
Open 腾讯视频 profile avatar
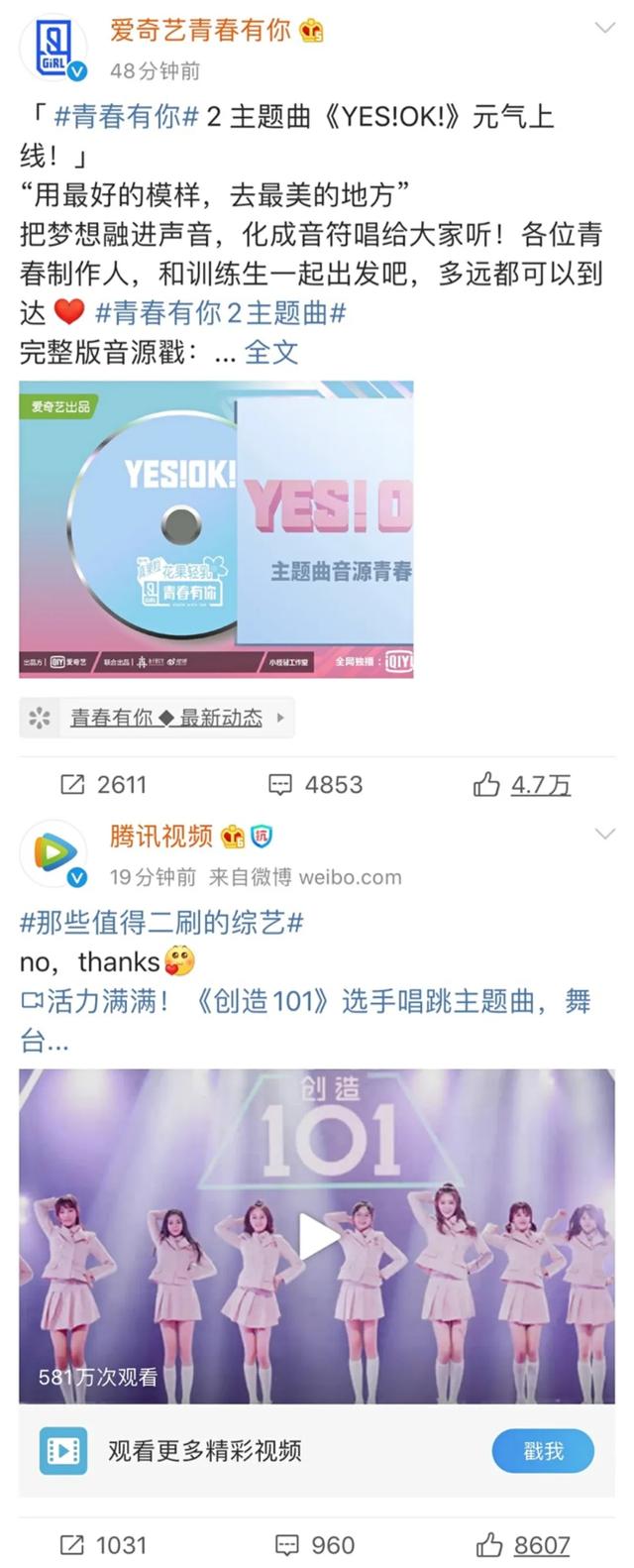click(53, 854)
